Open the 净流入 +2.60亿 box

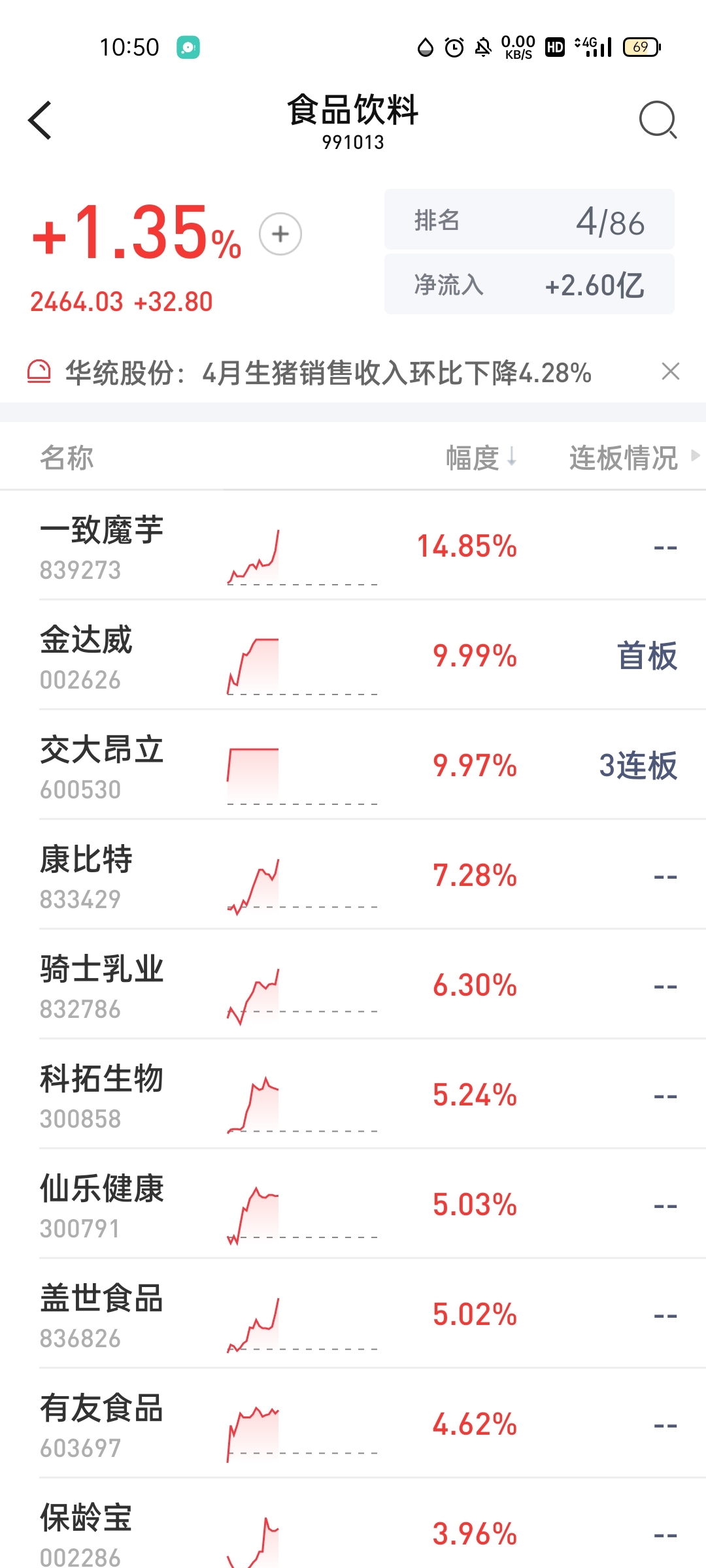tap(529, 285)
